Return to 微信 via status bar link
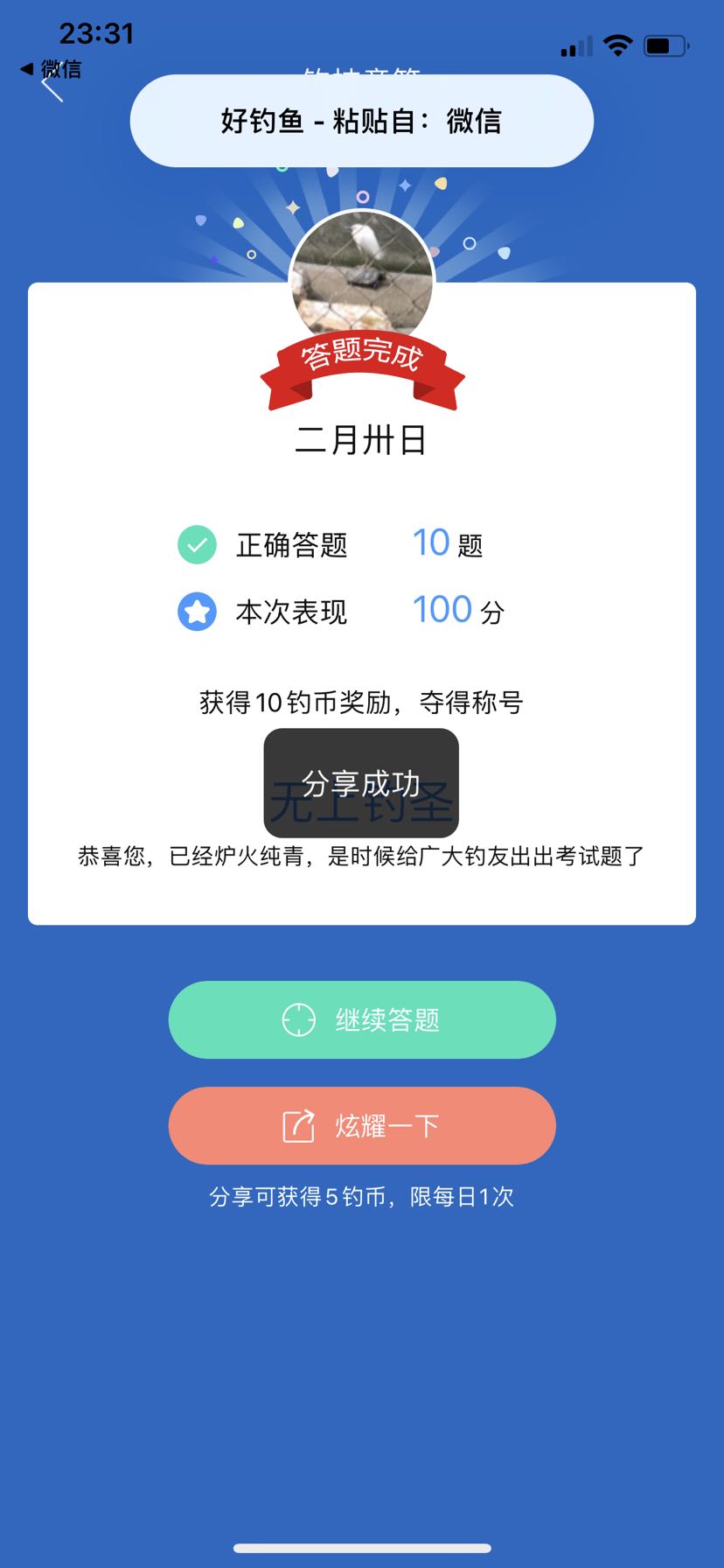Image resolution: width=724 pixels, height=1568 pixels. (51, 68)
